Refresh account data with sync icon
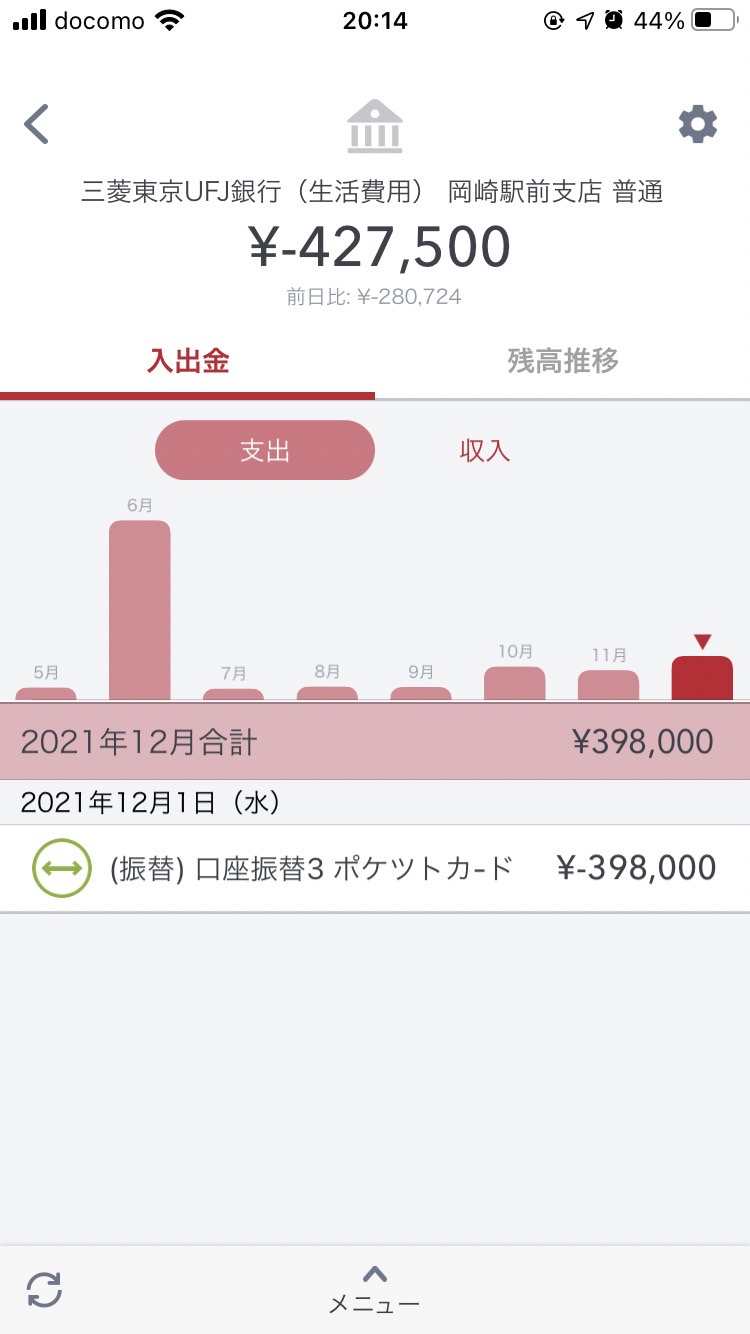The width and height of the screenshot is (750, 1334). [x=44, y=1289]
